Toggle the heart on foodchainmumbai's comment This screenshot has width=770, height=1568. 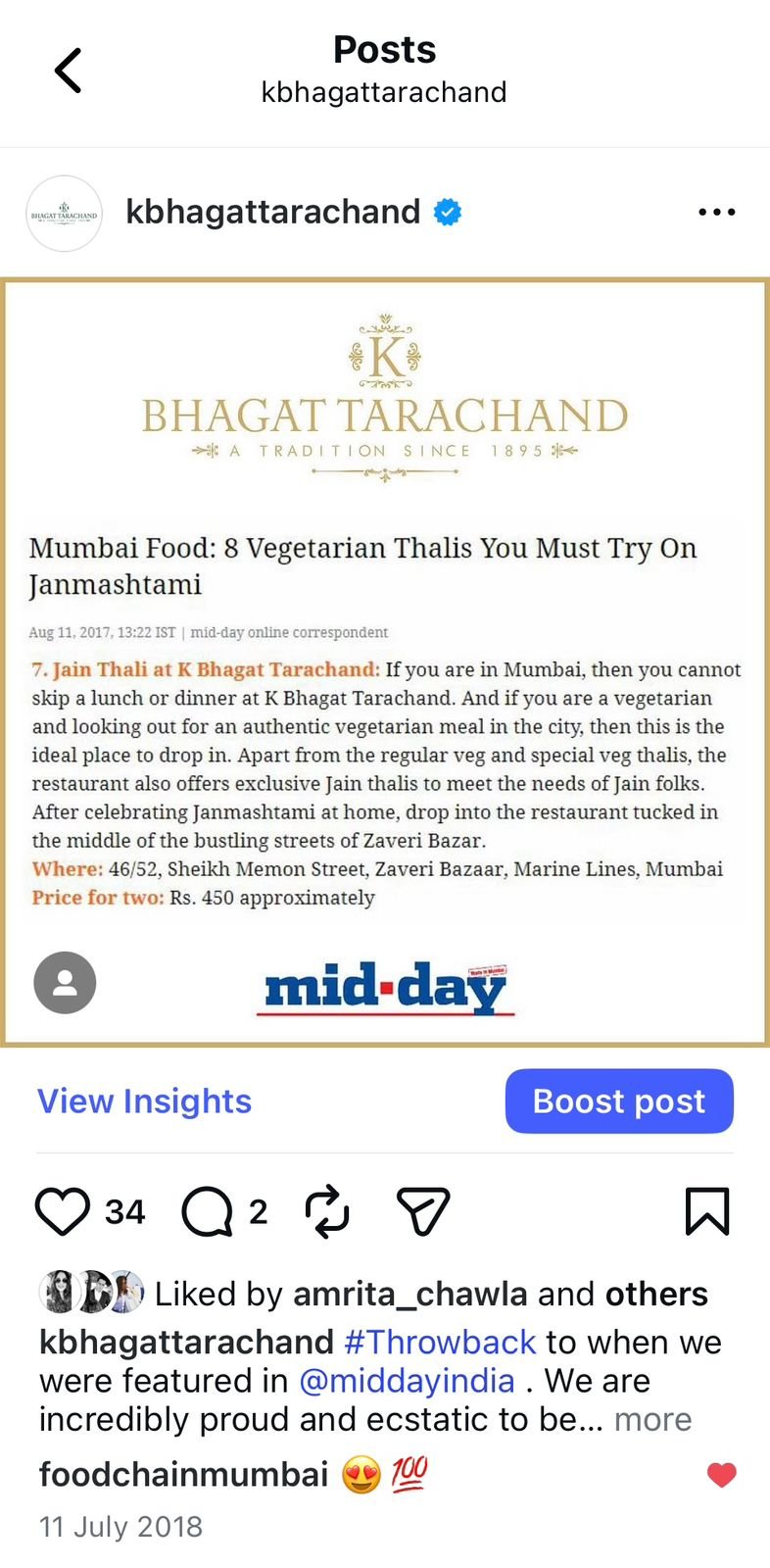click(721, 1475)
